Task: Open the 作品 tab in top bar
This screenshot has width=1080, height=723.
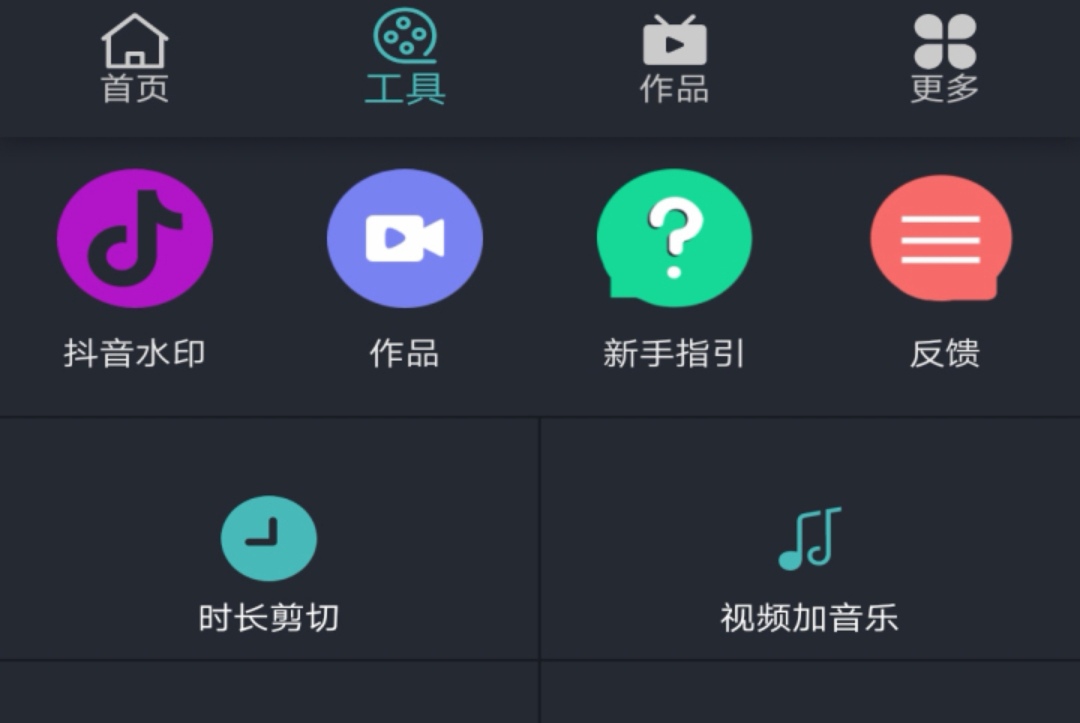Action: click(675, 58)
